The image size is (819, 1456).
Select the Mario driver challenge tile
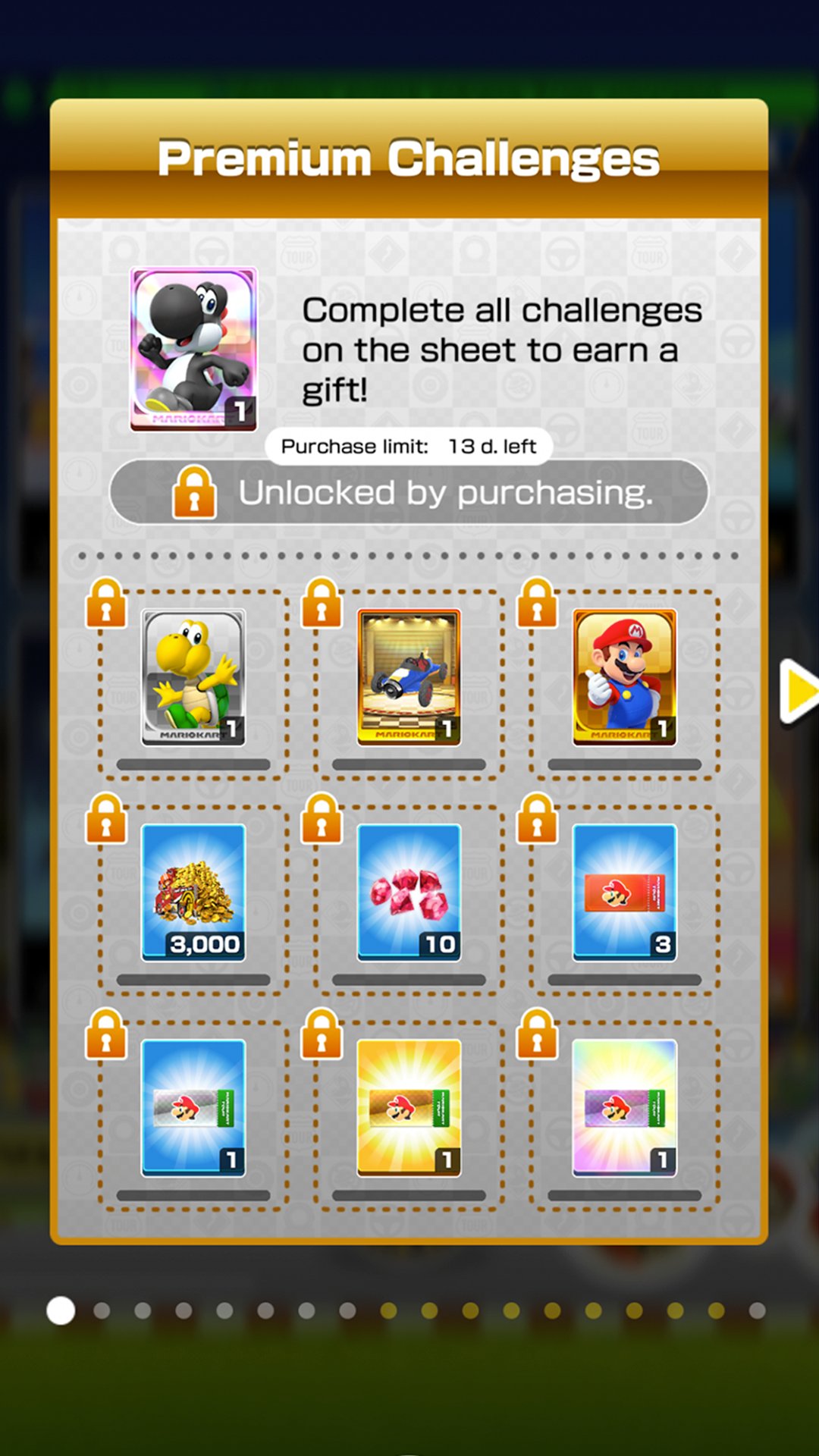pyautogui.click(x=624, y=677)
